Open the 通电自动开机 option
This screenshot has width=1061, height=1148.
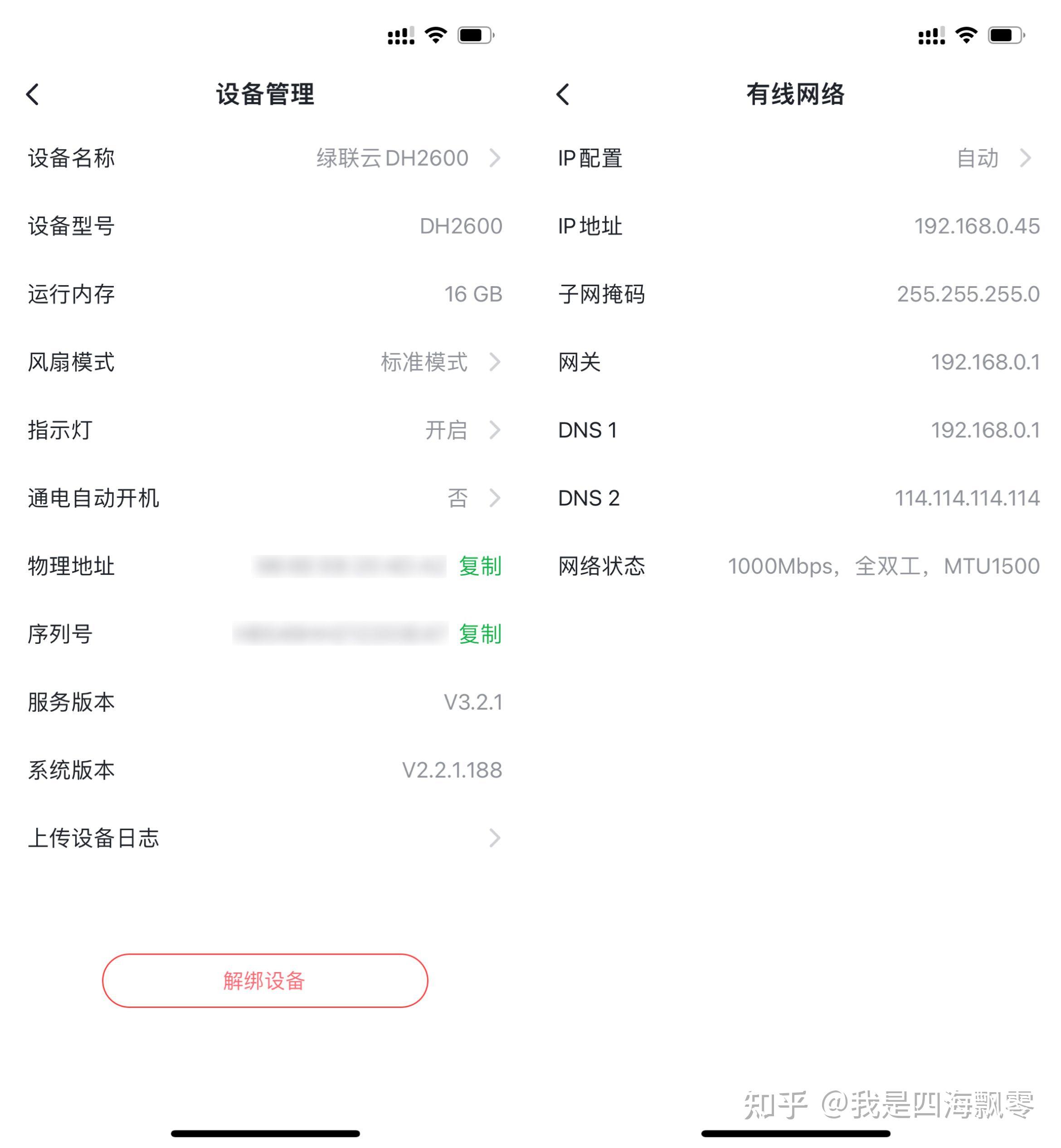click(x=264, y=498)
